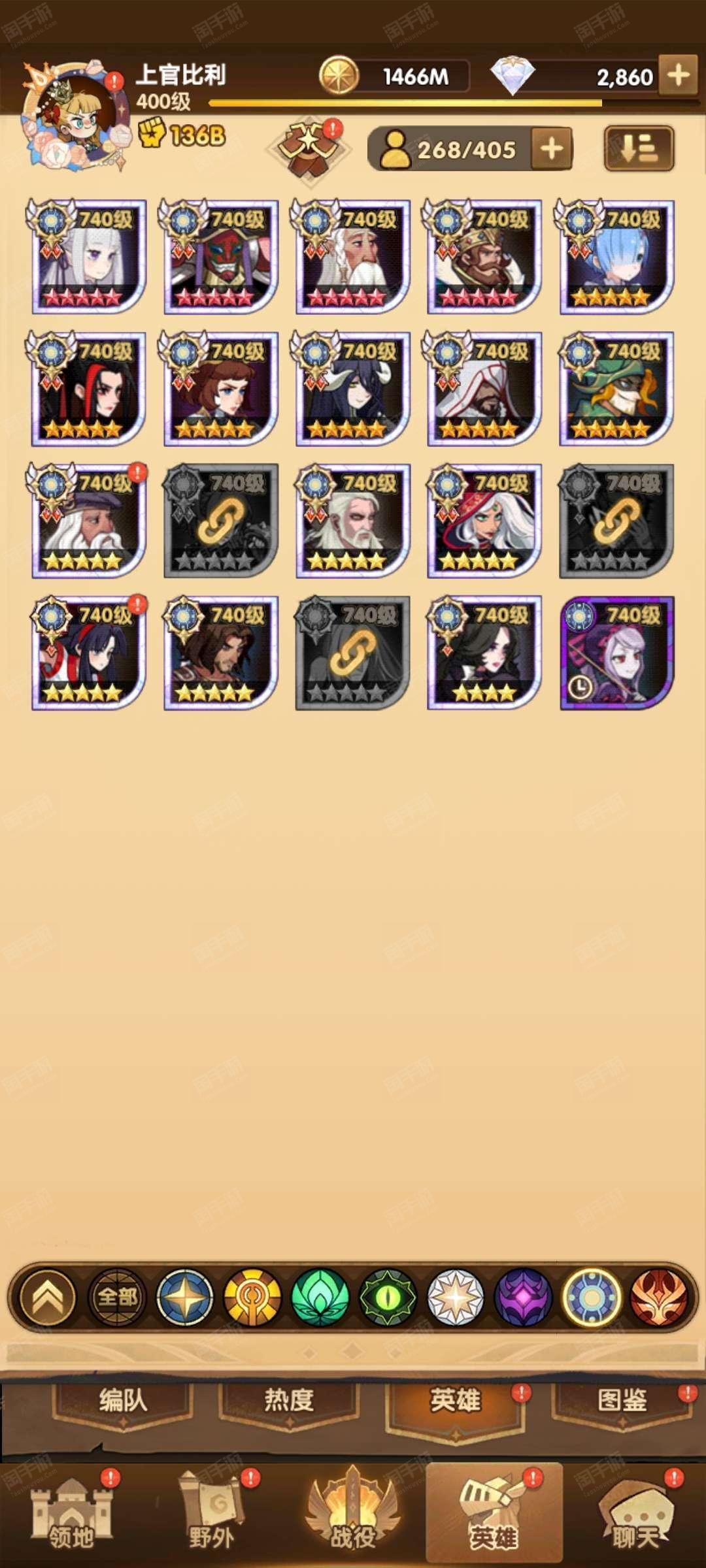706x1568 pixels.
Task: Open the player avatar profile
Action: point(73,116)
